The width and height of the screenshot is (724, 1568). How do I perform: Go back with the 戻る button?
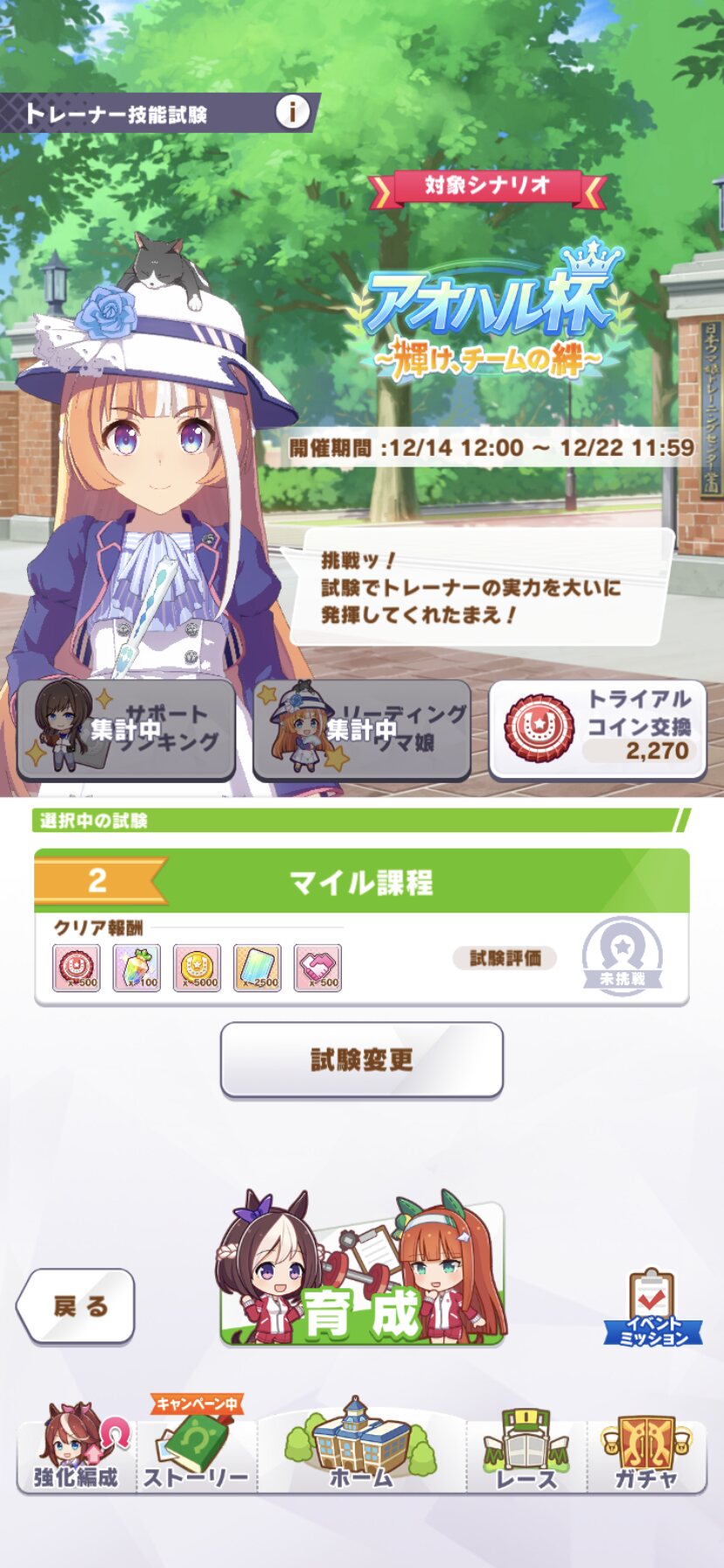click(x=76, y=1306)
